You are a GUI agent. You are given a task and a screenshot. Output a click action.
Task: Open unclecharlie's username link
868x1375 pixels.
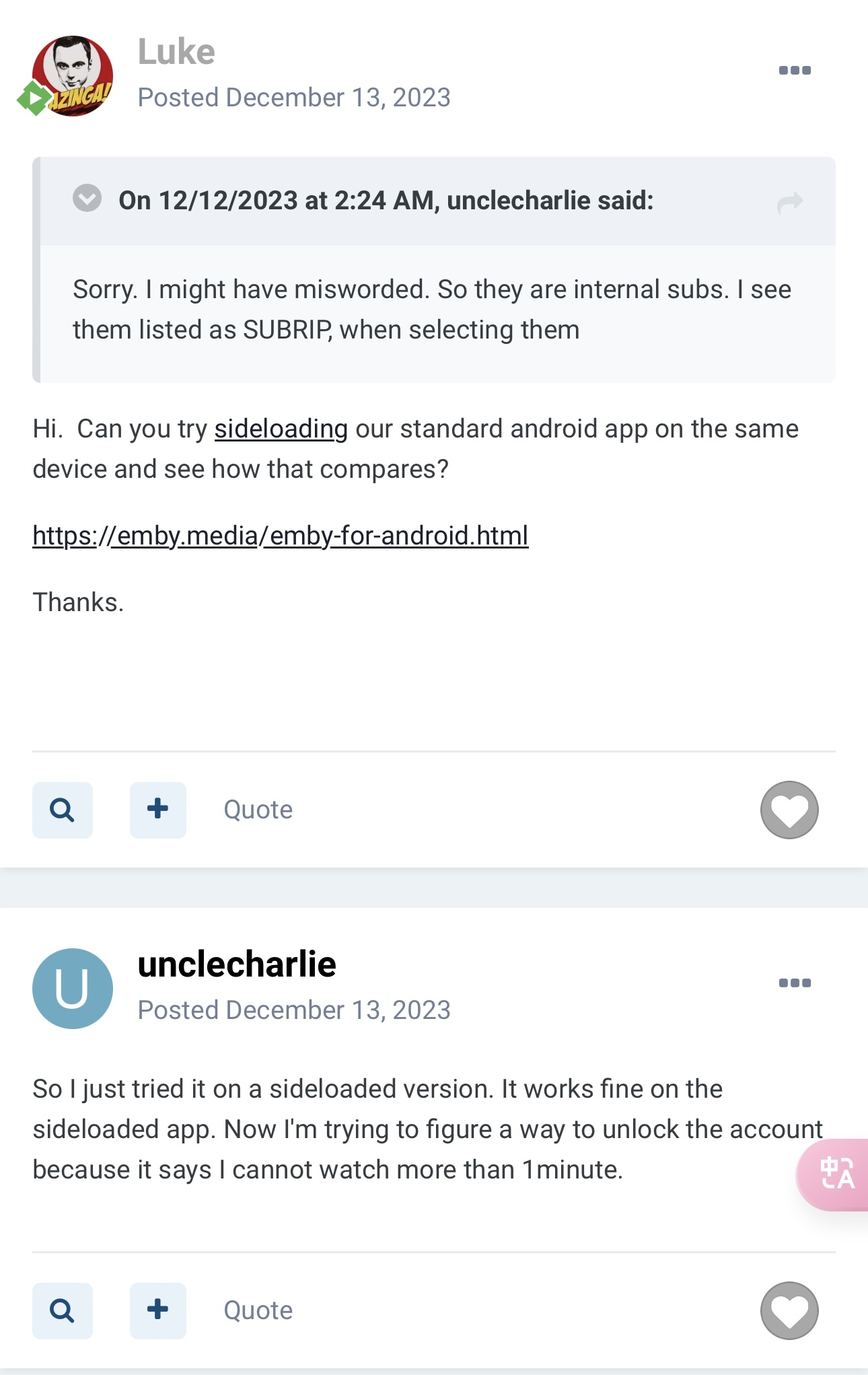[x=237, y=964]
